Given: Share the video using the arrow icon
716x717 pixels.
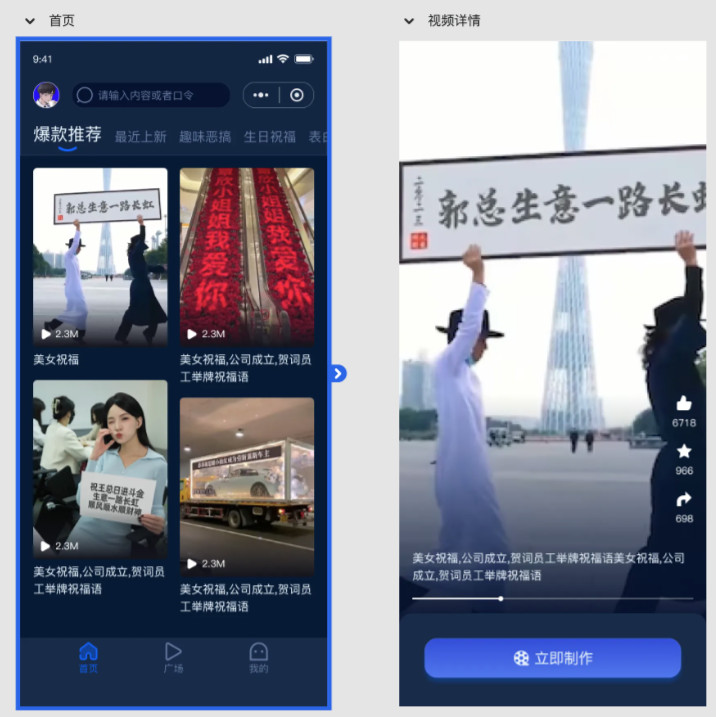Looking at the screenshot, I should 684,500.
